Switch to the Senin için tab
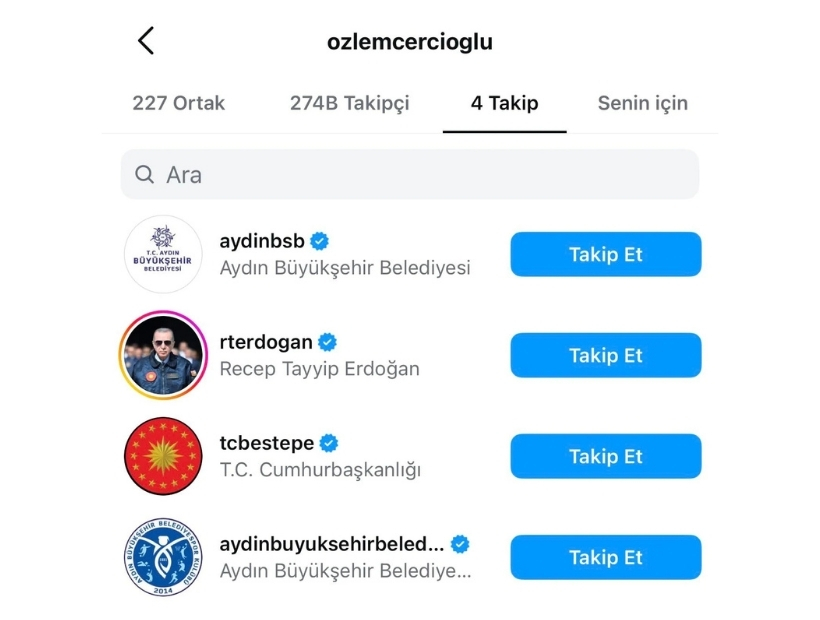Viewport: 820px width, 620px height. pos(642,103)
